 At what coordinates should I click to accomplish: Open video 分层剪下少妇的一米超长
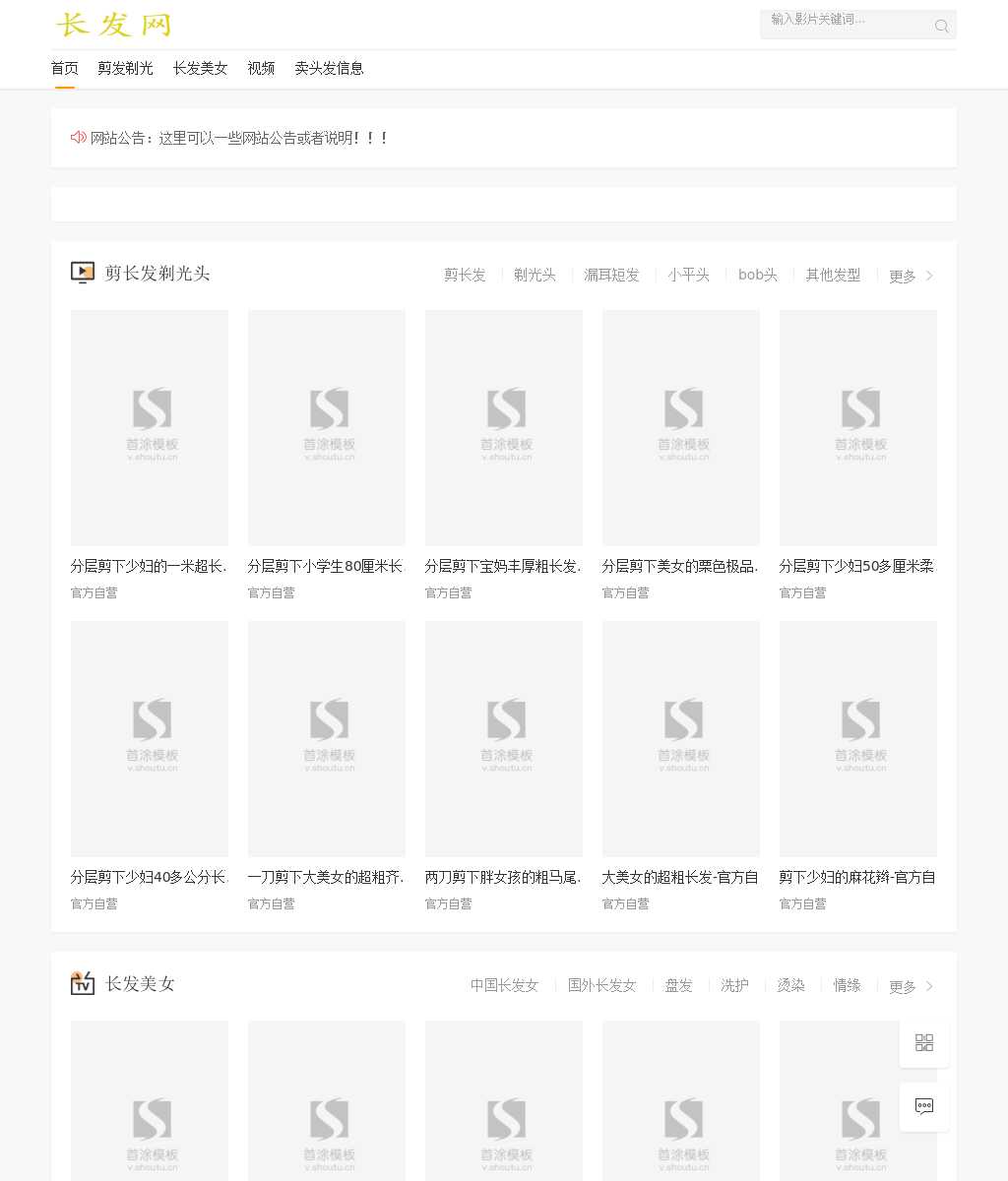pyautogui.click(x=149, y=566)
